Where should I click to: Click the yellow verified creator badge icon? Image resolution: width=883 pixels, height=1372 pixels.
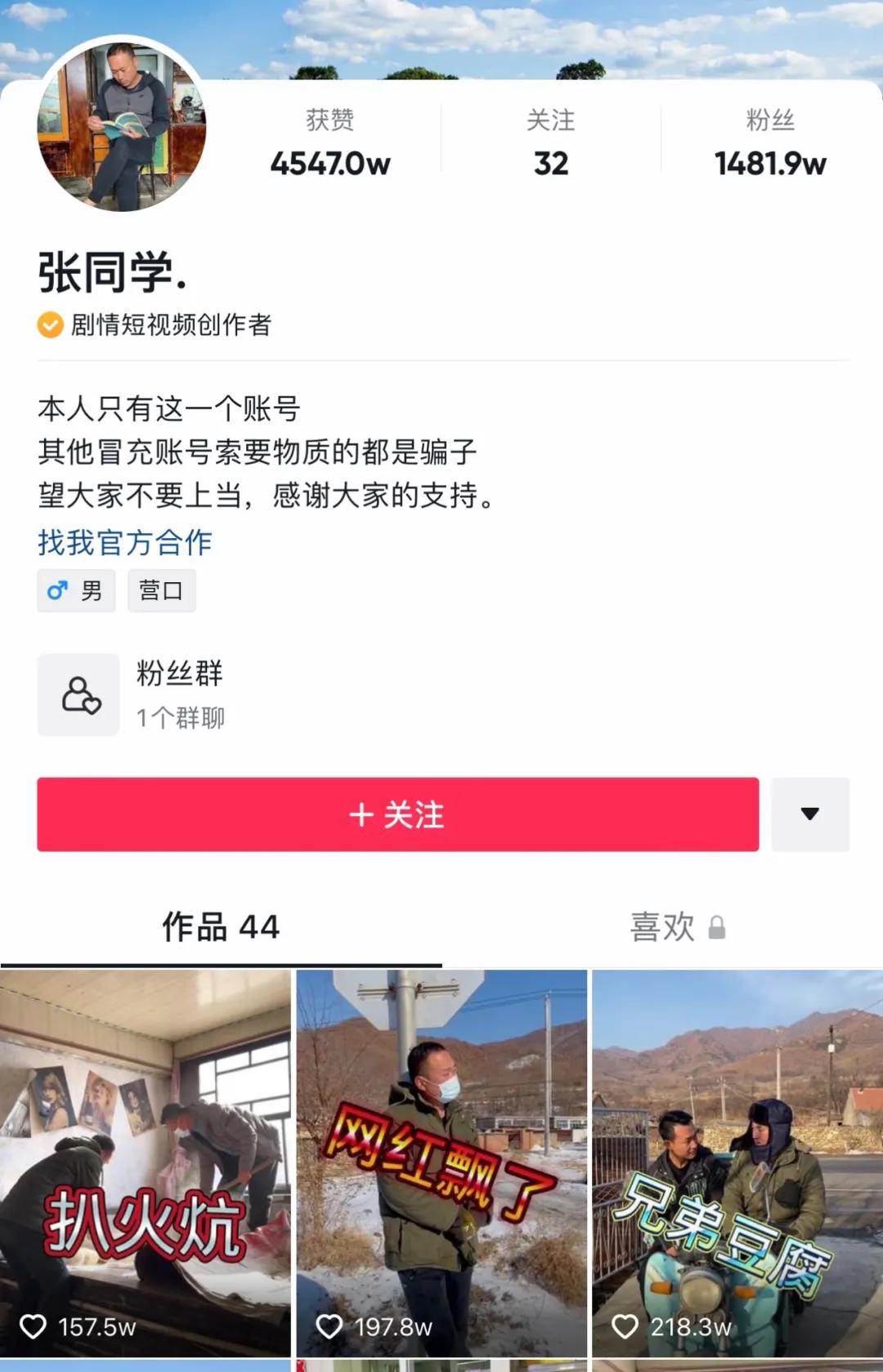click(x=49, y=327)
